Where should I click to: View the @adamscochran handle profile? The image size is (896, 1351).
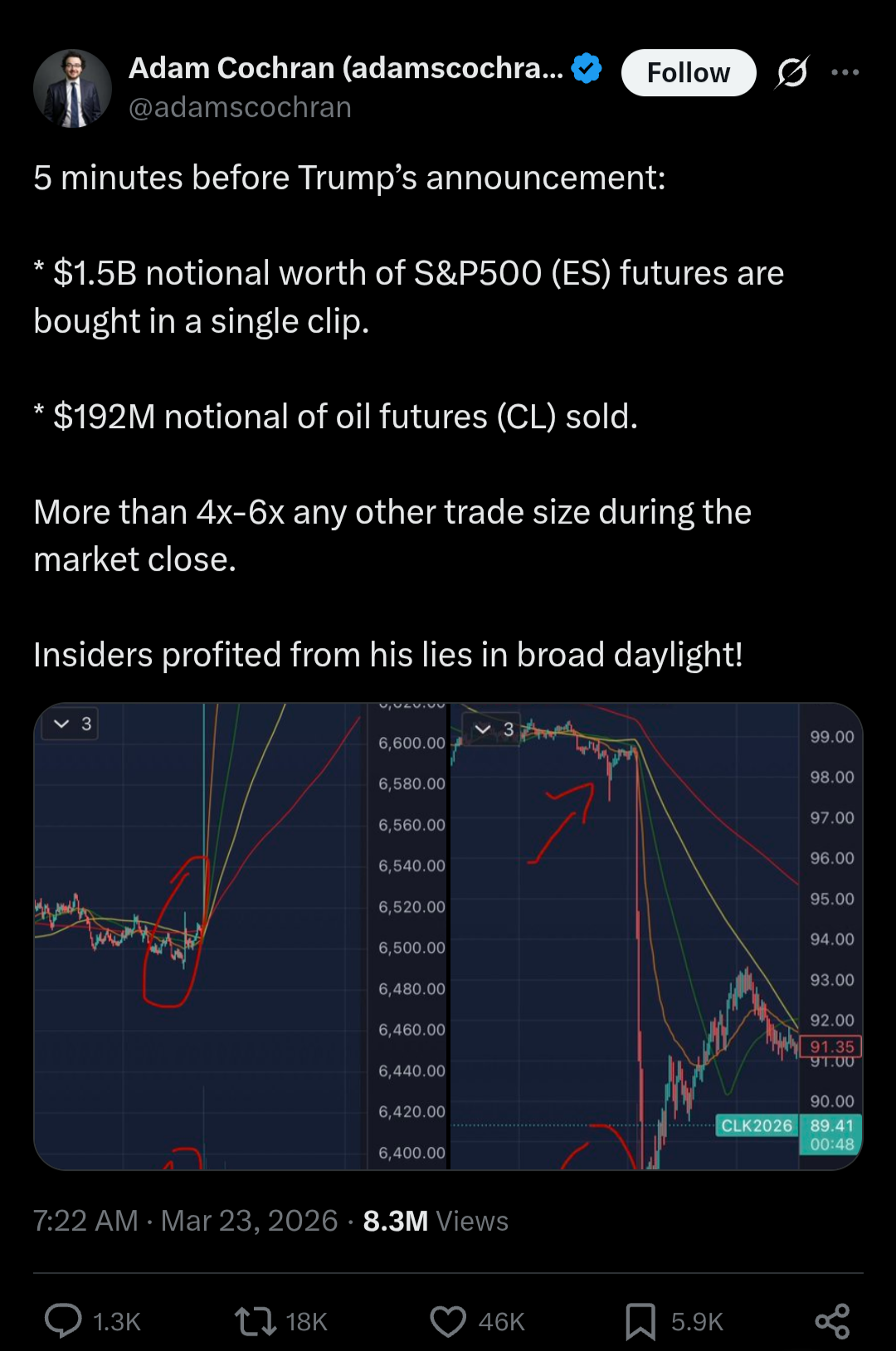pyautogui.click(x=241, y=108)
